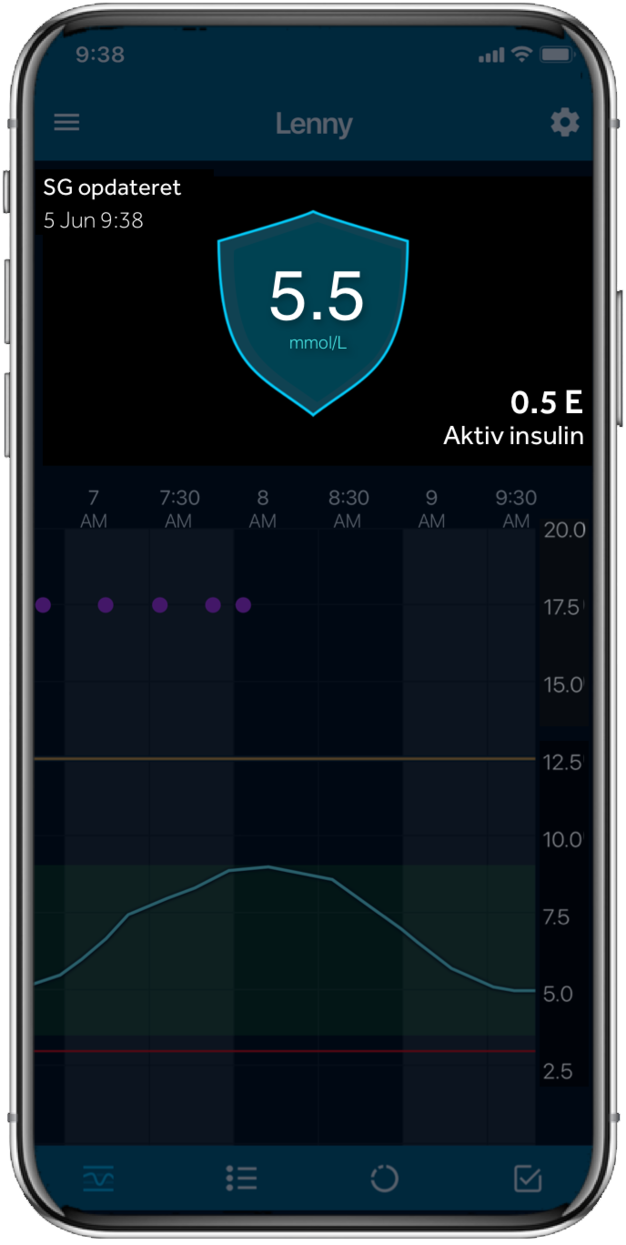This screenshot has width=626, height=1245.
Task: Switch to the logbook list tab
Action: (x=241, y=1178)
